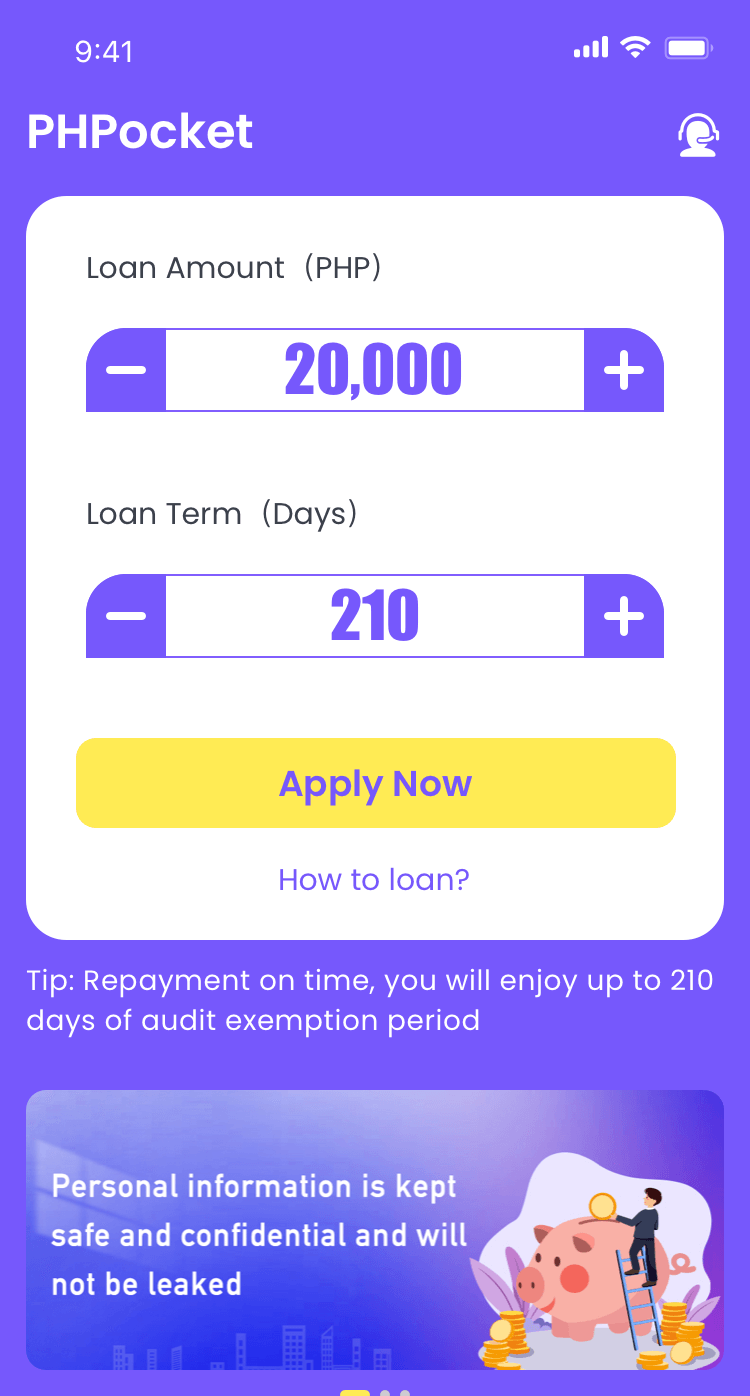Image resolution: width=750 pixels, height=1396 pixels.
Task: Open the personal information safety banner
Action: 375,1230
